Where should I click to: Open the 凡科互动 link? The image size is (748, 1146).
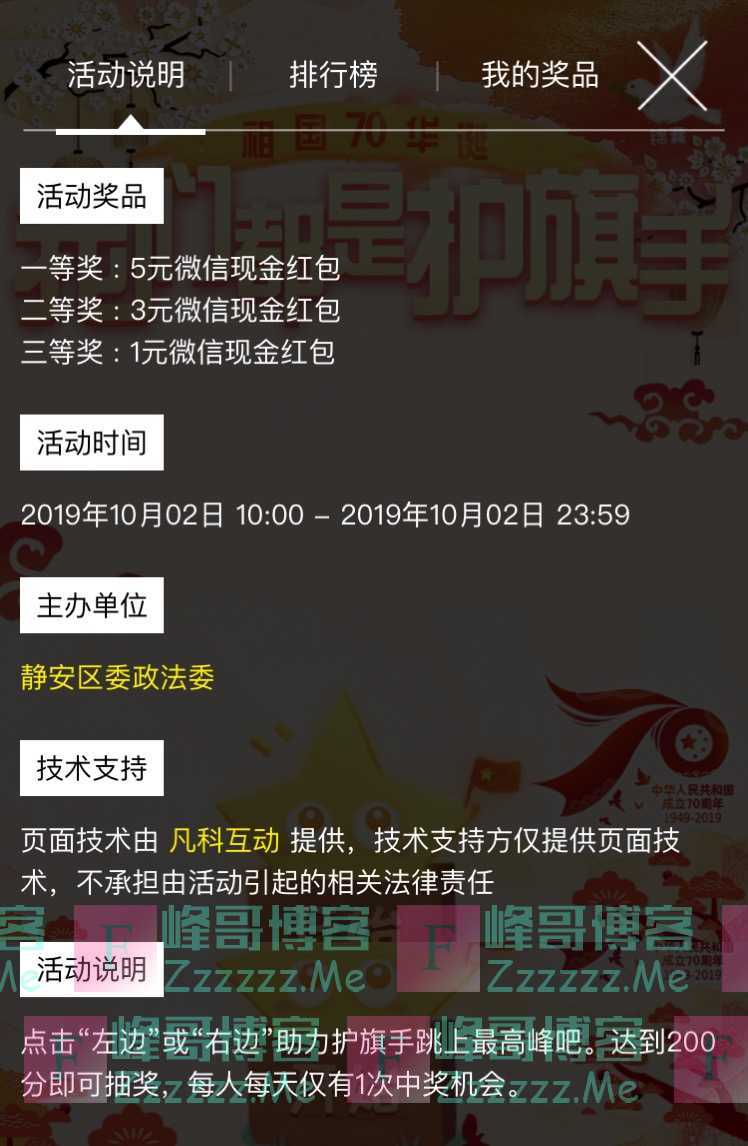224,841
